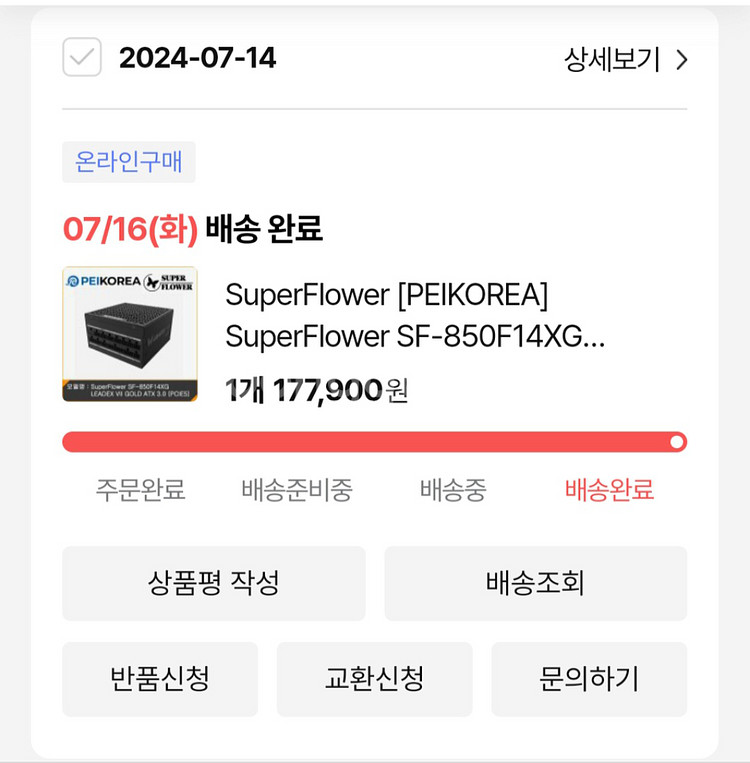This screenshot has width=750, height=763.
Task: Contact the seller with 문의하기
Action: [x=588, y=679]
